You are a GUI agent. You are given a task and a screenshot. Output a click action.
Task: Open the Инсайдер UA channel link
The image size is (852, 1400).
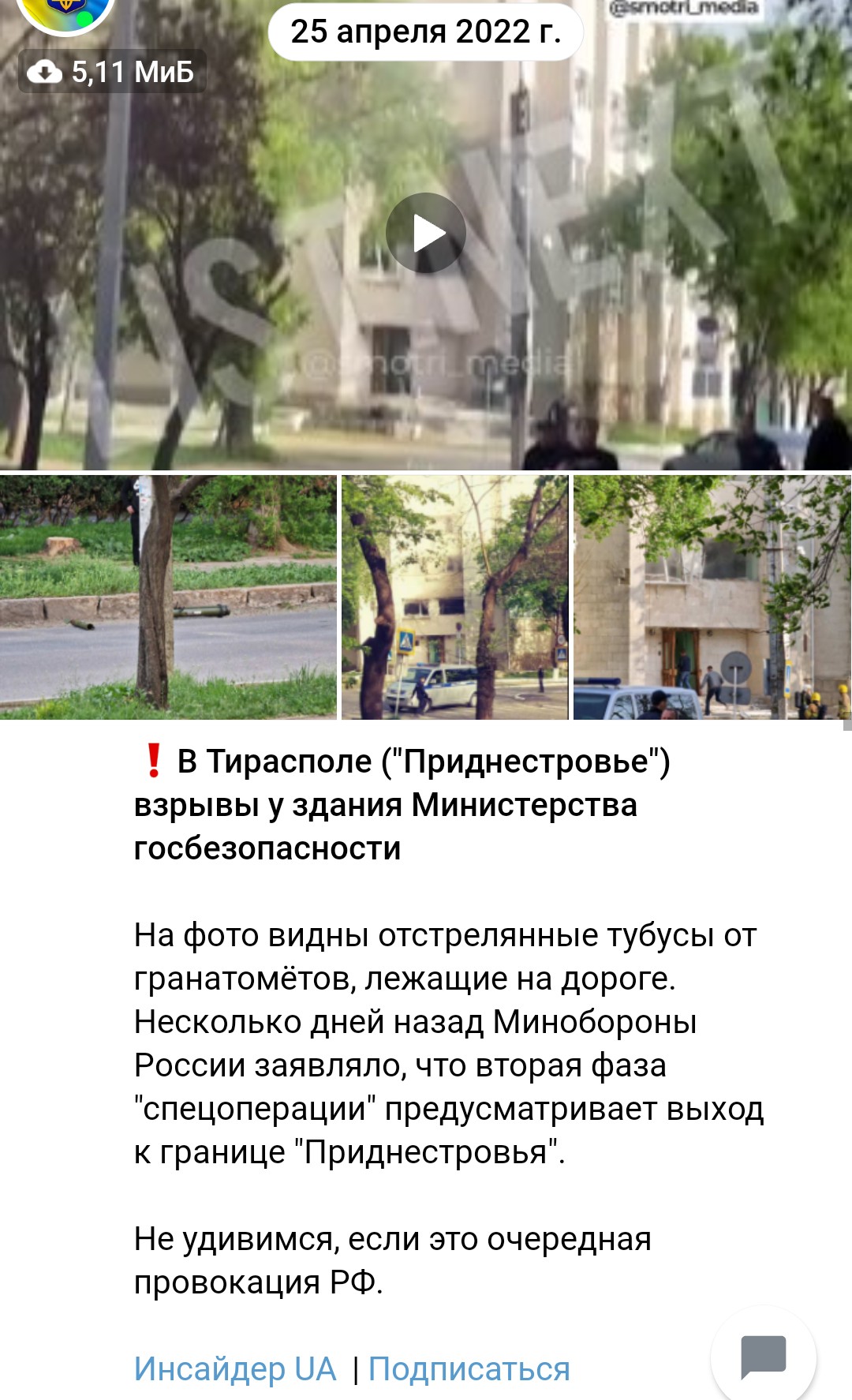(235, 1368)
